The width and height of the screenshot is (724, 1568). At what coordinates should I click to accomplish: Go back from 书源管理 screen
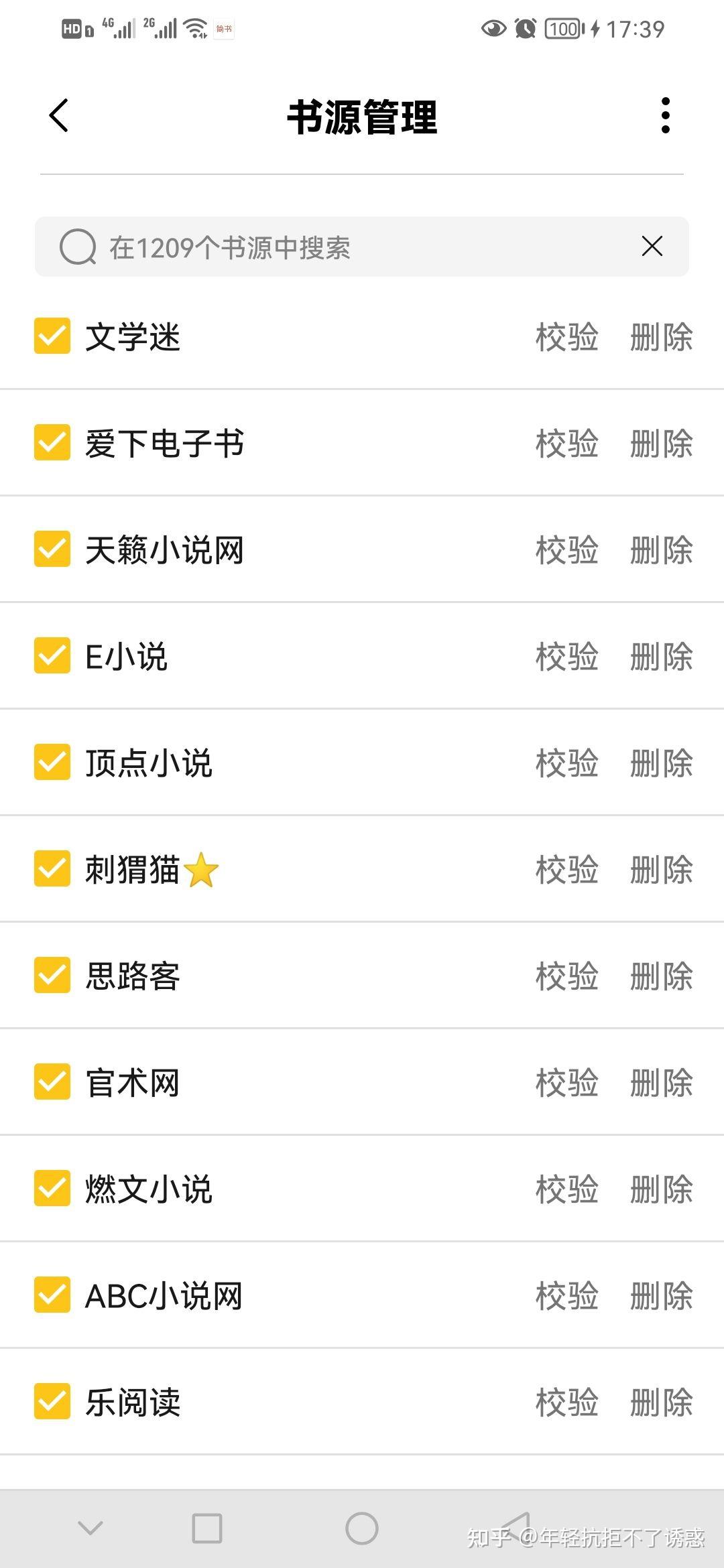59,116
